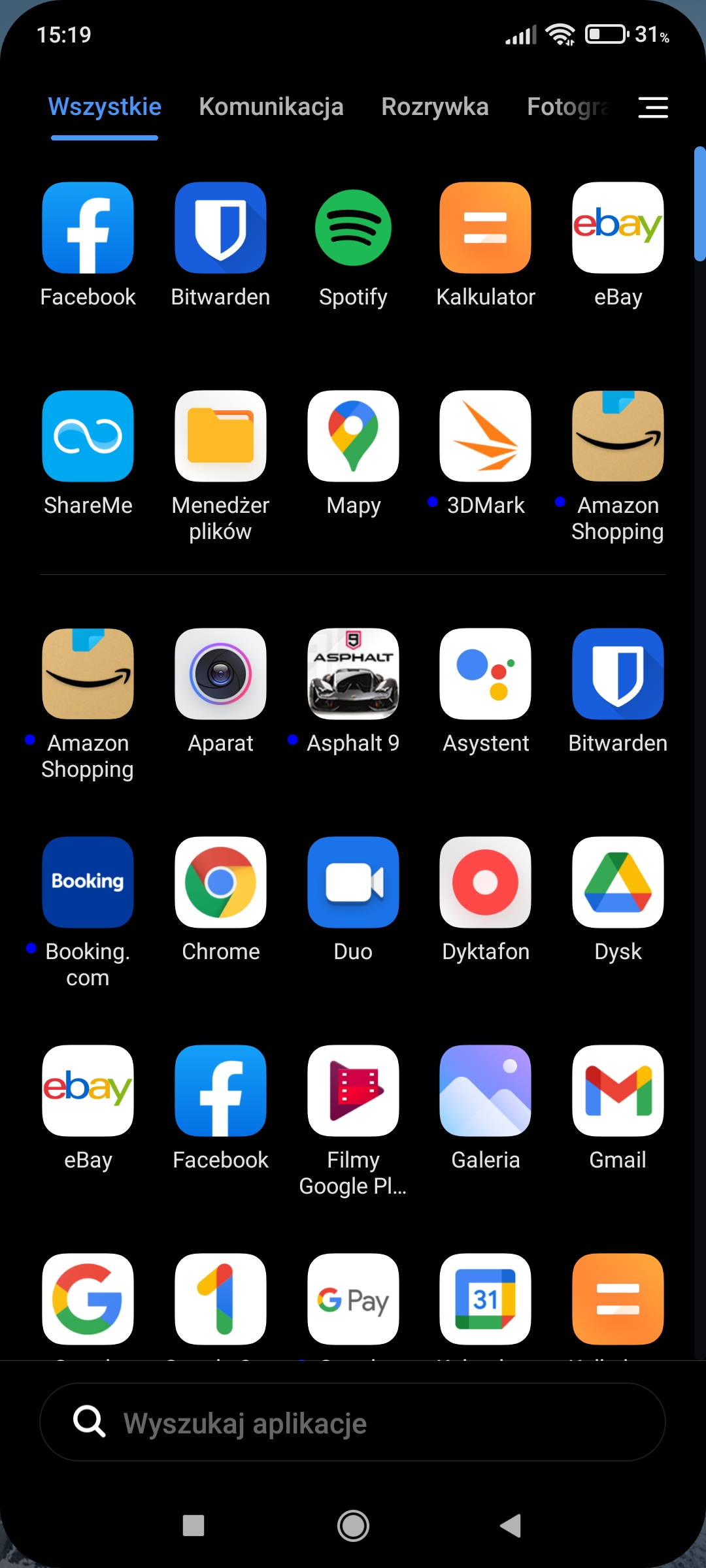Screen dimensions: 706x1568
Task: Open the Booking.com app
Action: (88, 883)
